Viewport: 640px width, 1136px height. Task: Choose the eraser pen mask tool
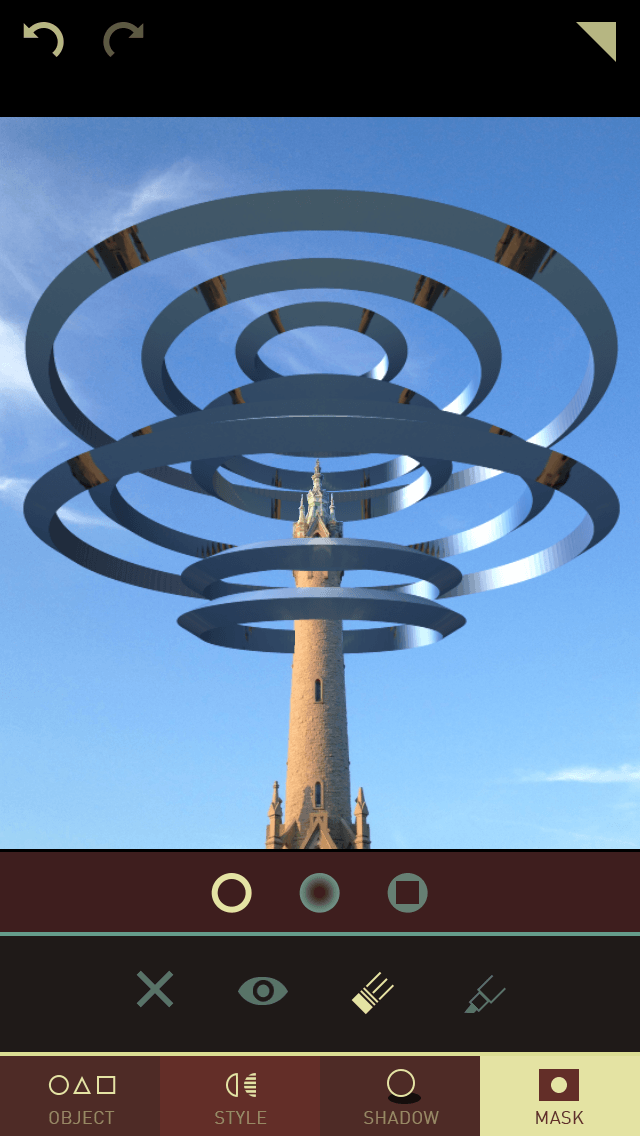485,995
